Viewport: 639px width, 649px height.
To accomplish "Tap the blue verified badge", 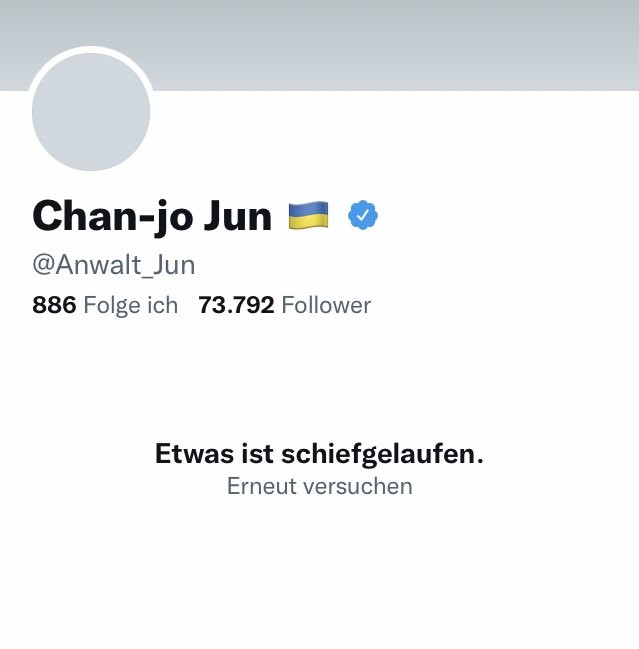I will [x=362, y=215].
